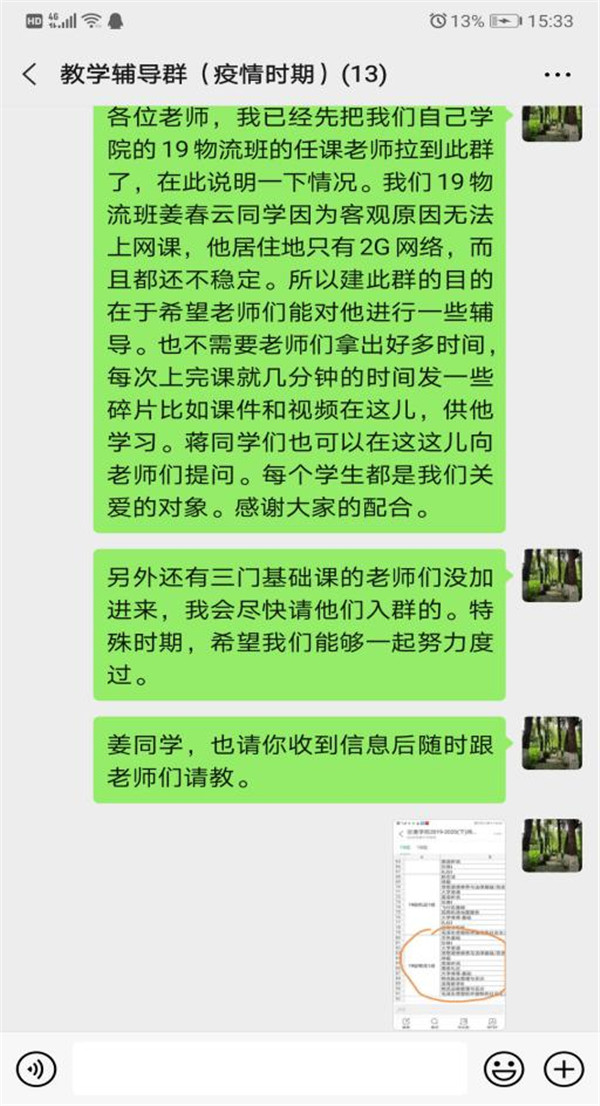
Task: Open the shared course schedule image
Action: [x=449, y=925]
